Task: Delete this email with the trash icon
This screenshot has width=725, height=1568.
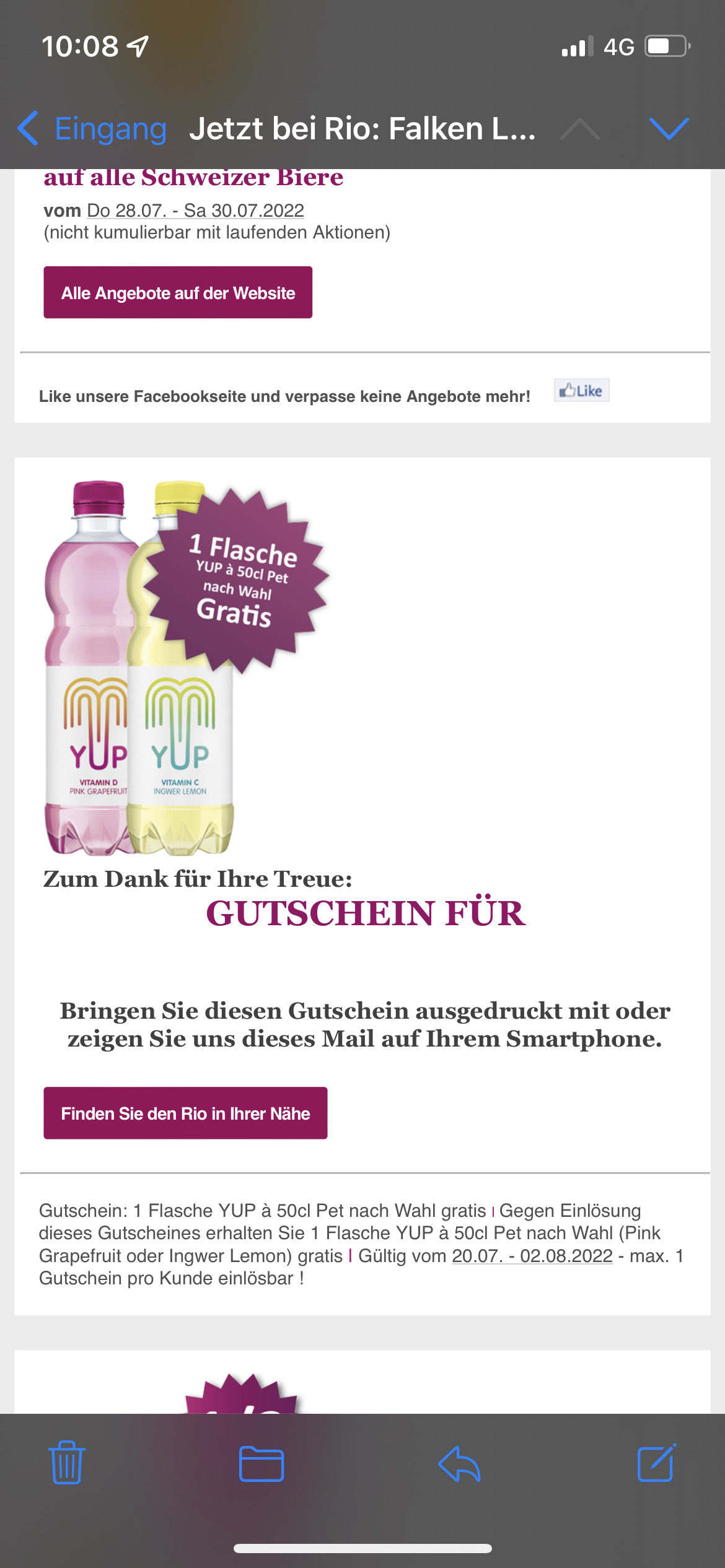Action: pyautogui.click(x=67, y=1464)
